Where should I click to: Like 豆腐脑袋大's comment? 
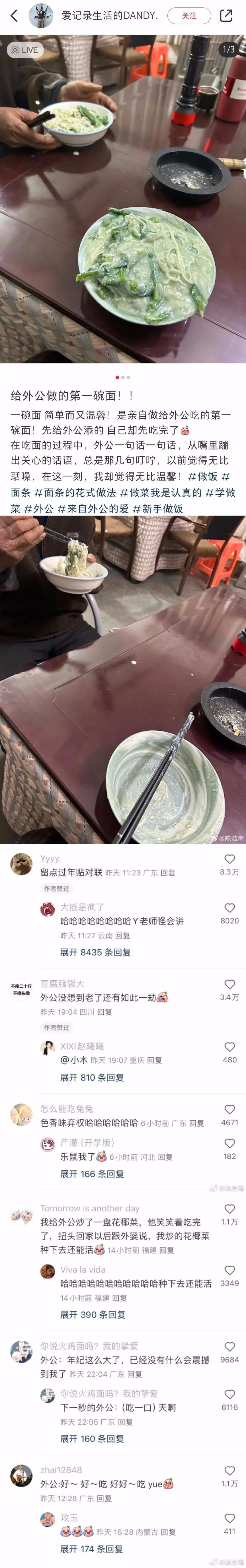coord(229,984)
